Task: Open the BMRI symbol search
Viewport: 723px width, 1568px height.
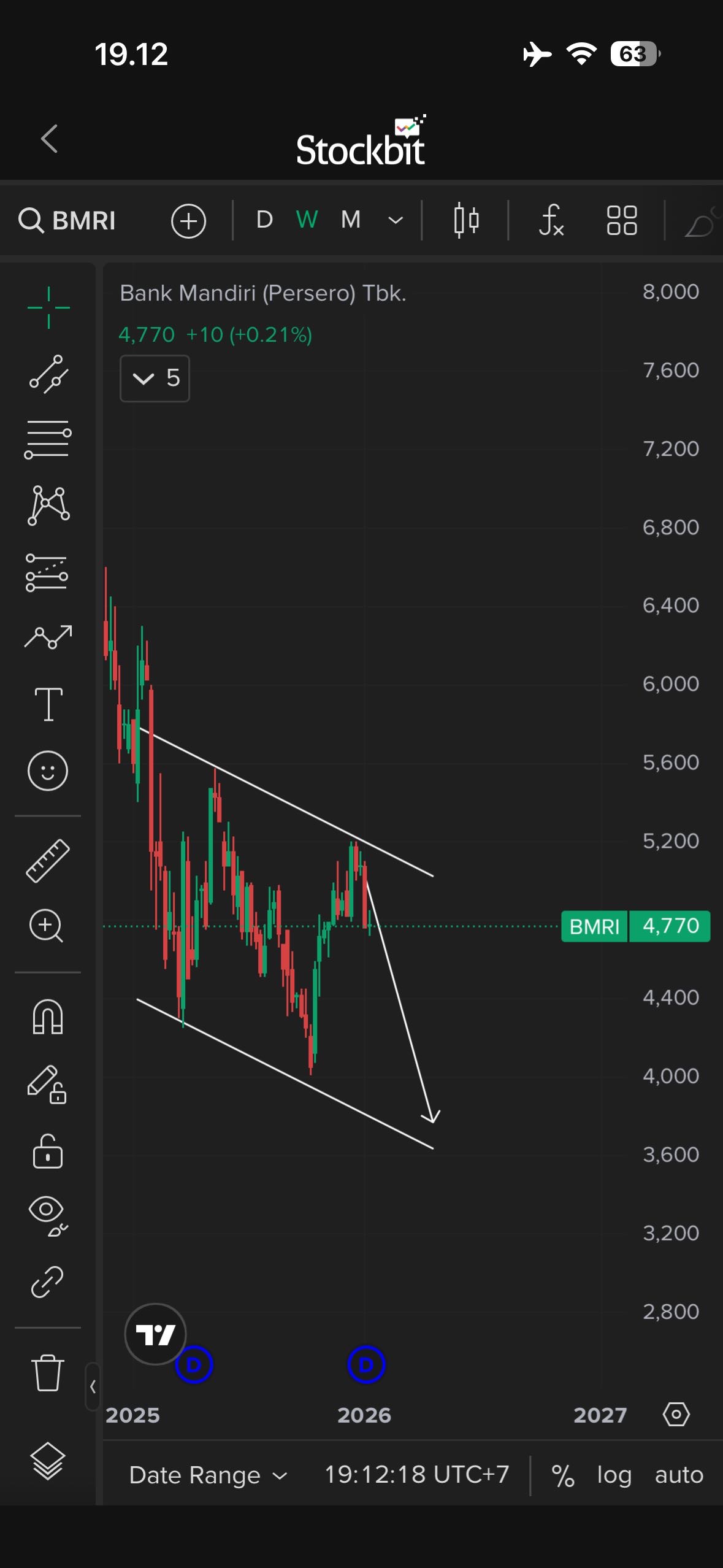Action: pos(67,220)
